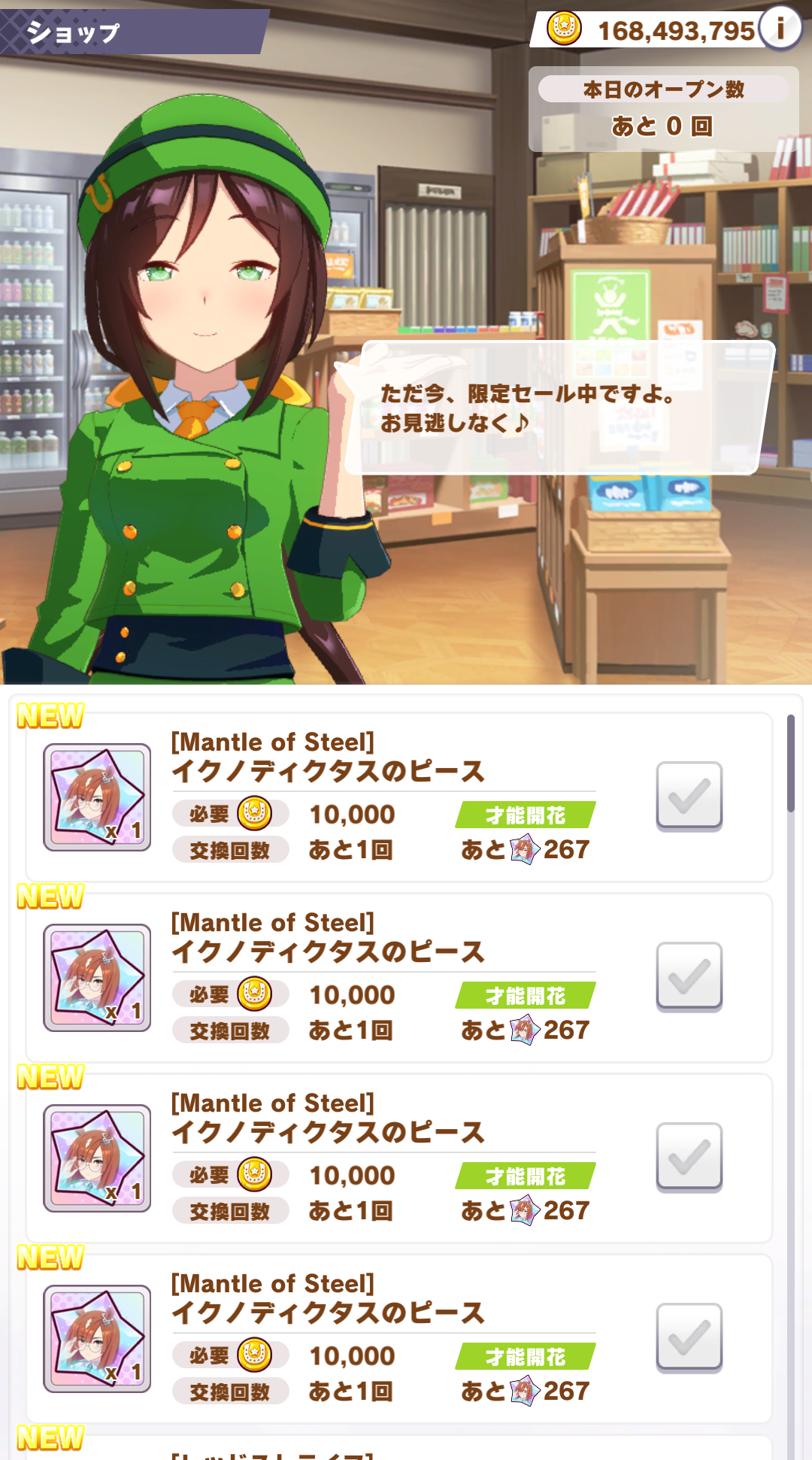This screenshot has width=812, height=1460.
Task: Check the first Mantle of Steel piece checkbox
Action: tap(689, 796)
